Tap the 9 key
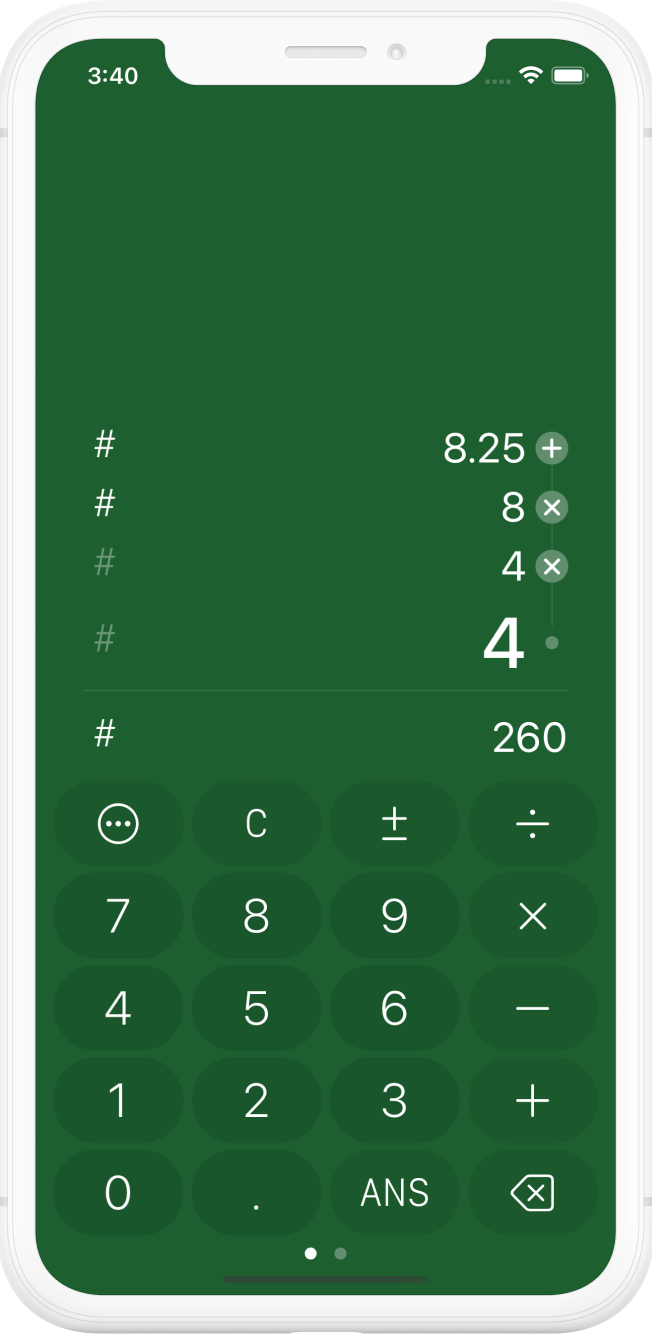The width and height of the screenshot is (652, 1334). 394,916
